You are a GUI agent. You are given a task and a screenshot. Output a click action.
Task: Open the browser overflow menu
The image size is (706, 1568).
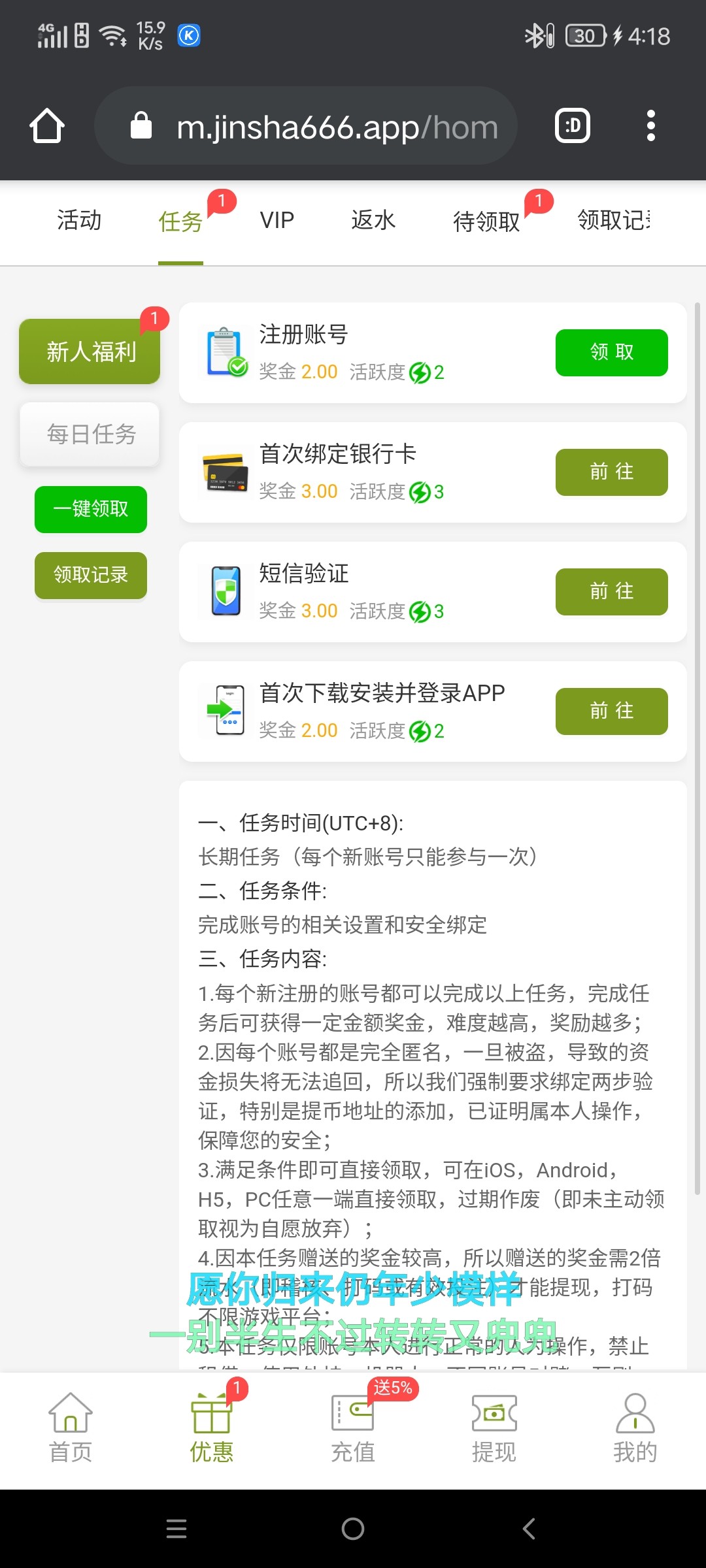click(650, 125)
